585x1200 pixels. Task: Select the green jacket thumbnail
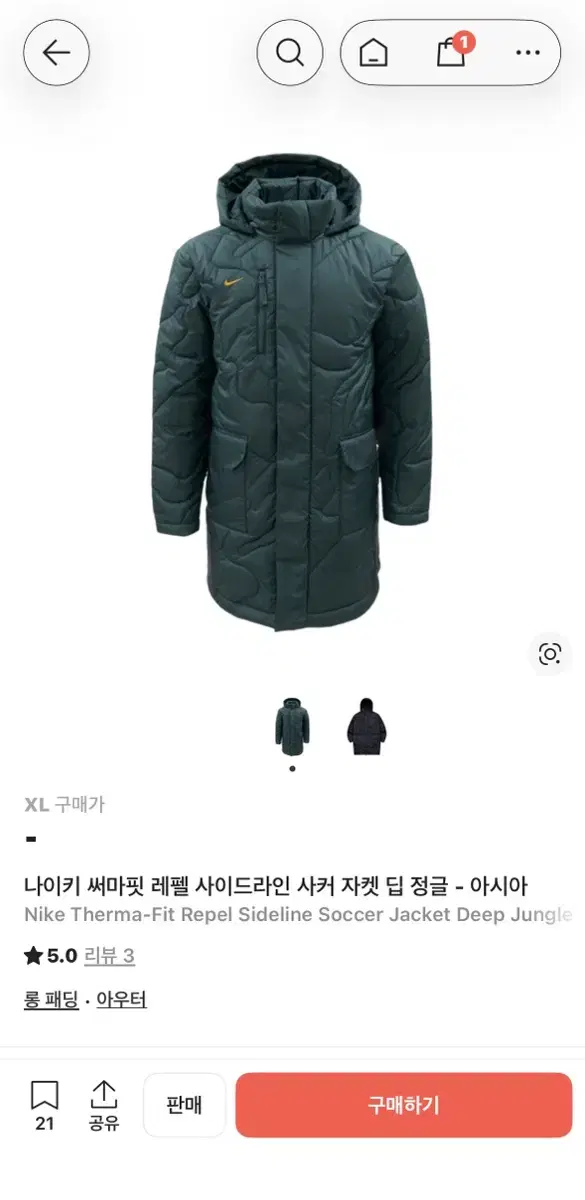[x=292, y=727]
